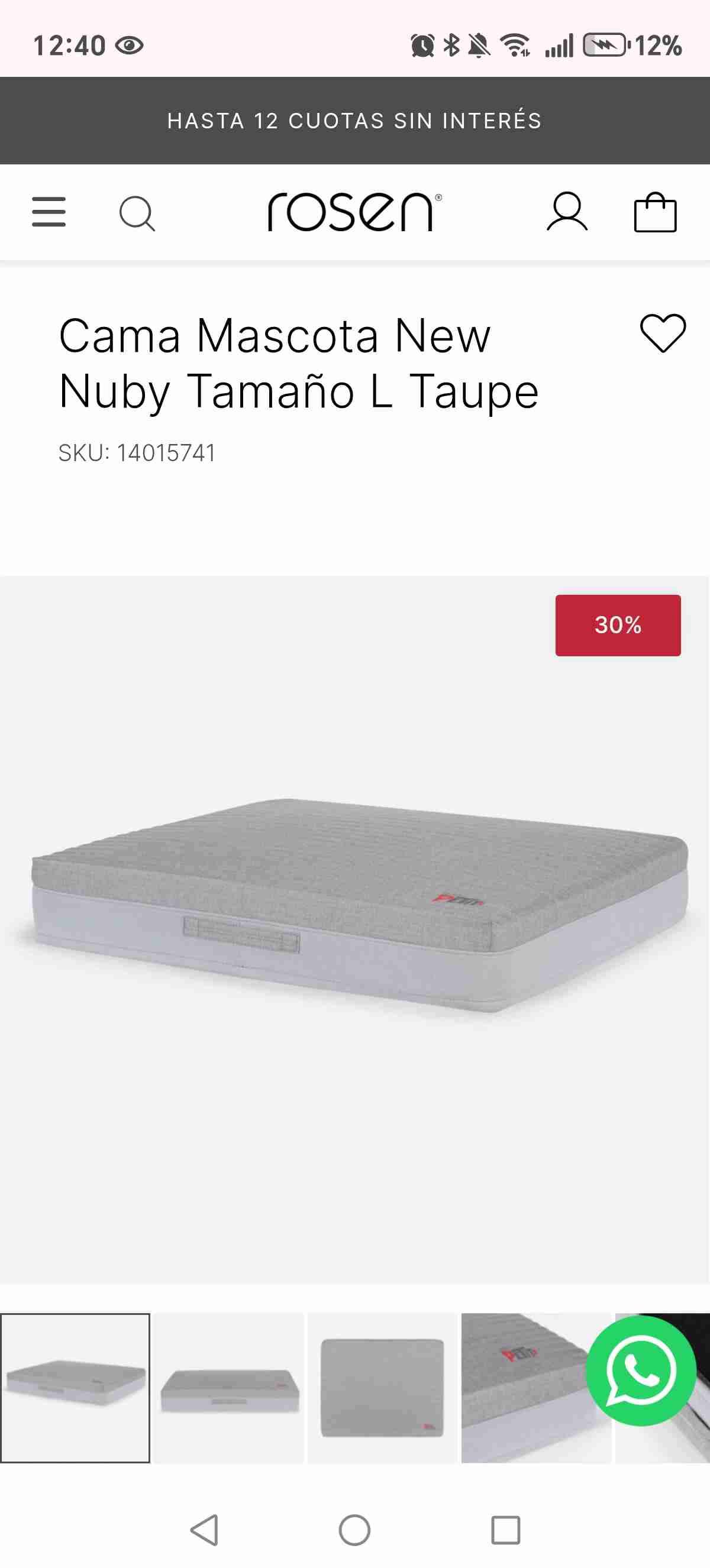Start a WhatsApp chat with support
Image resolution: width=710 pixels, height=1568 pixels.
[x=641, y=1371]
